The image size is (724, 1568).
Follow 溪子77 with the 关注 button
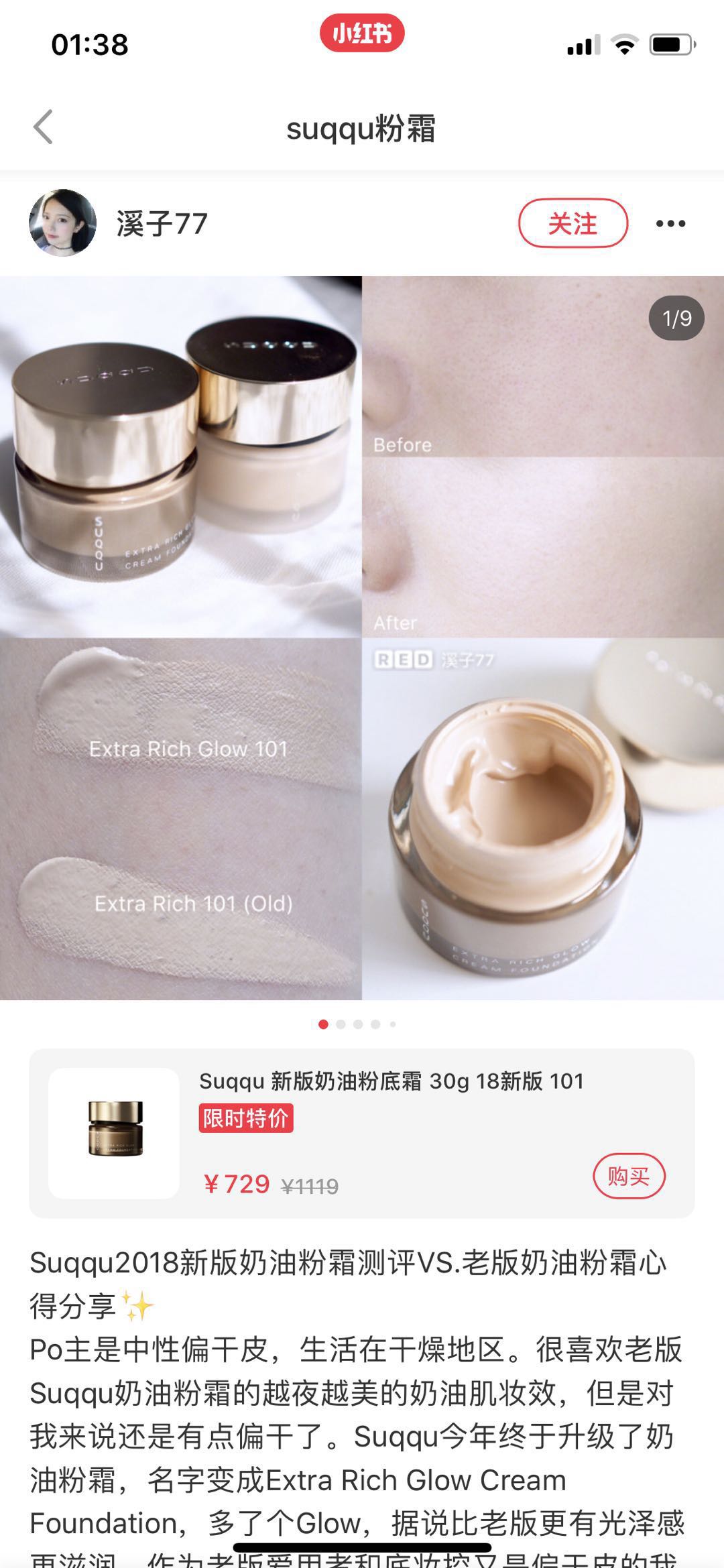click(x=572, y=223)
